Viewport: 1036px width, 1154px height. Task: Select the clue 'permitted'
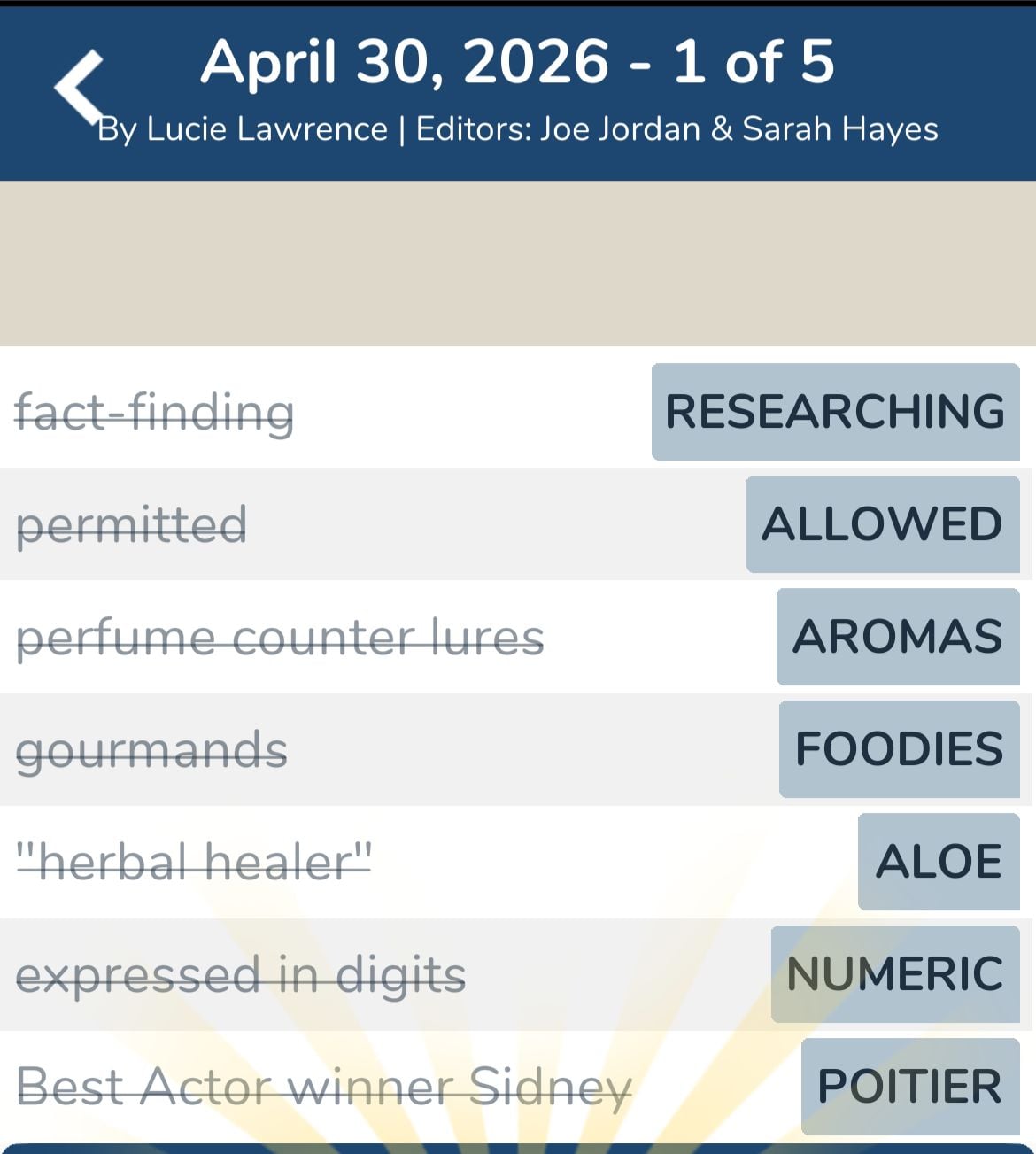point(133,523)
